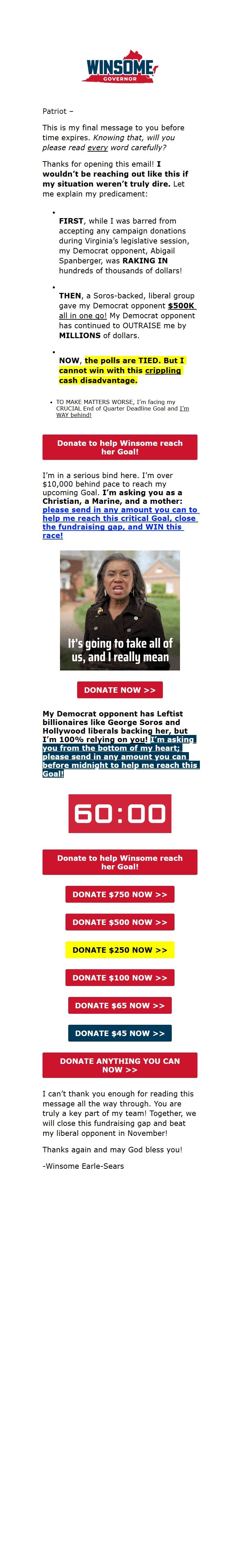Tap the red DONATE NOW >> button
Viewport: 240px width, 1568px height.
tap(119, 690)
